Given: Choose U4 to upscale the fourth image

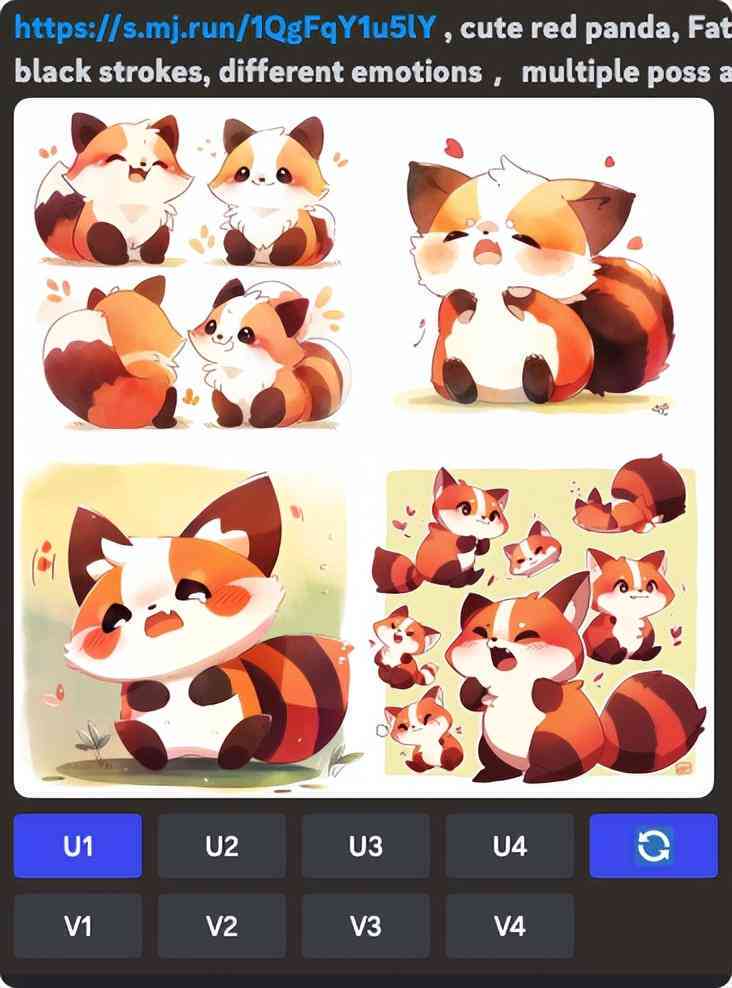Looking at the screenshot, I should [x=510, y=846].
